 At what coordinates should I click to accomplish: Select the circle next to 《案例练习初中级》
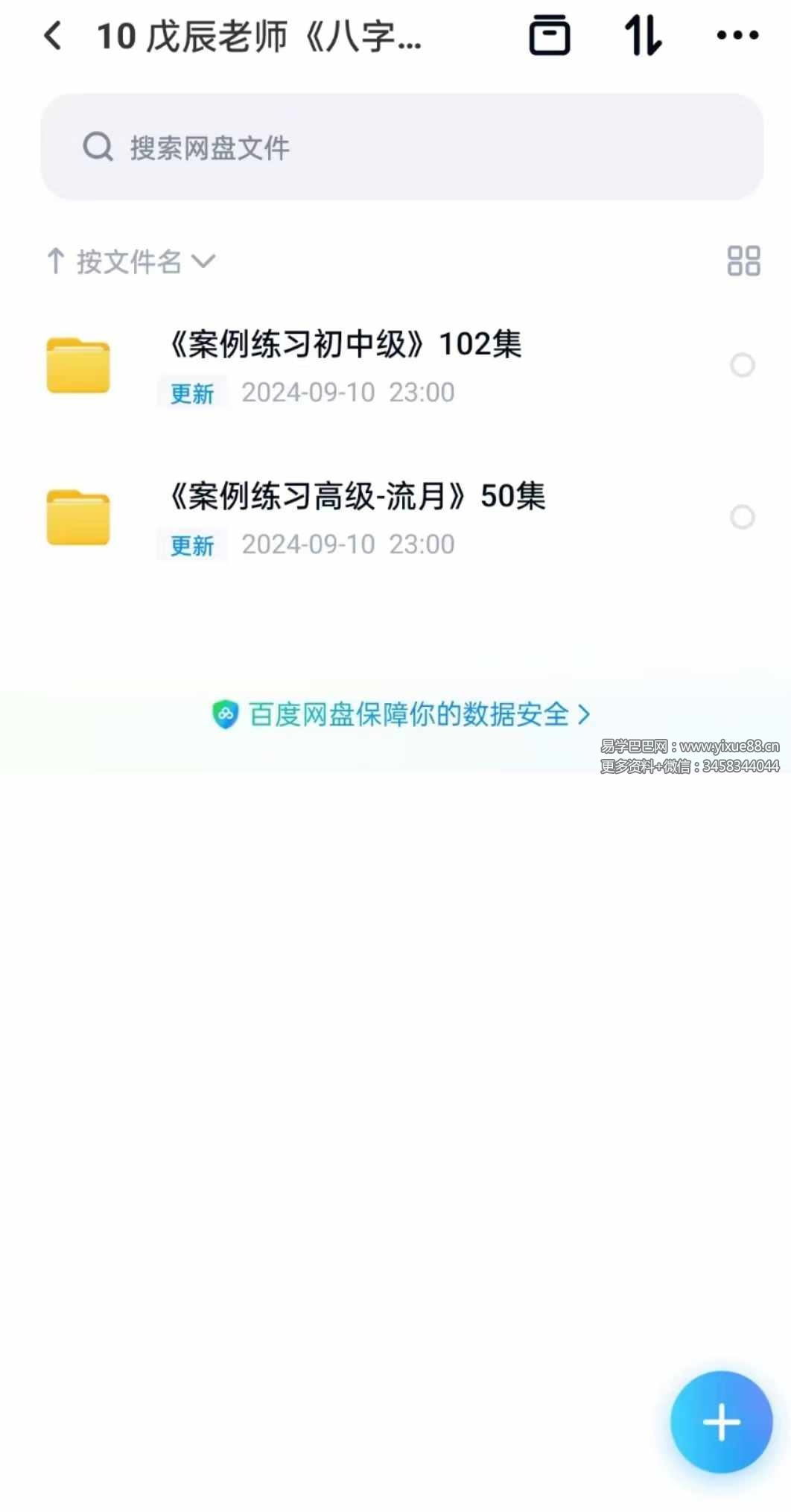(743, 366)
